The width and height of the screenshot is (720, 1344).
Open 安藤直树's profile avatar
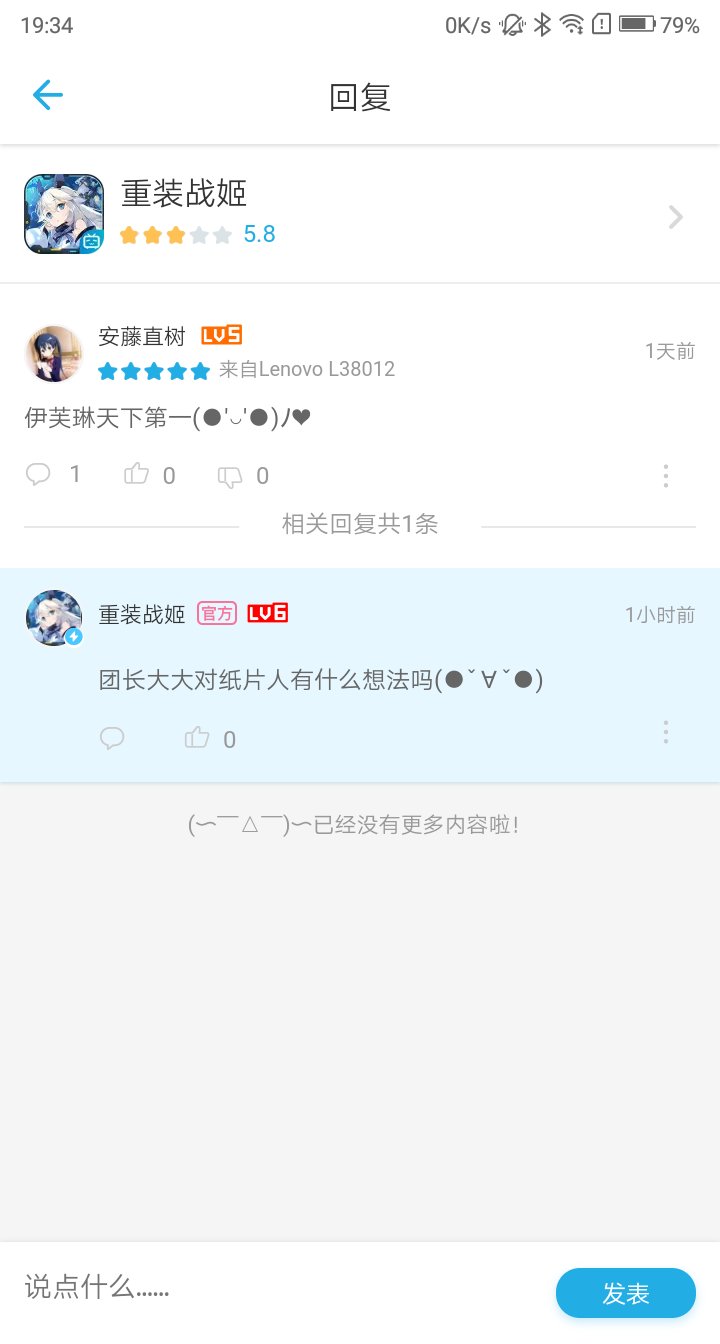(53, 354)
